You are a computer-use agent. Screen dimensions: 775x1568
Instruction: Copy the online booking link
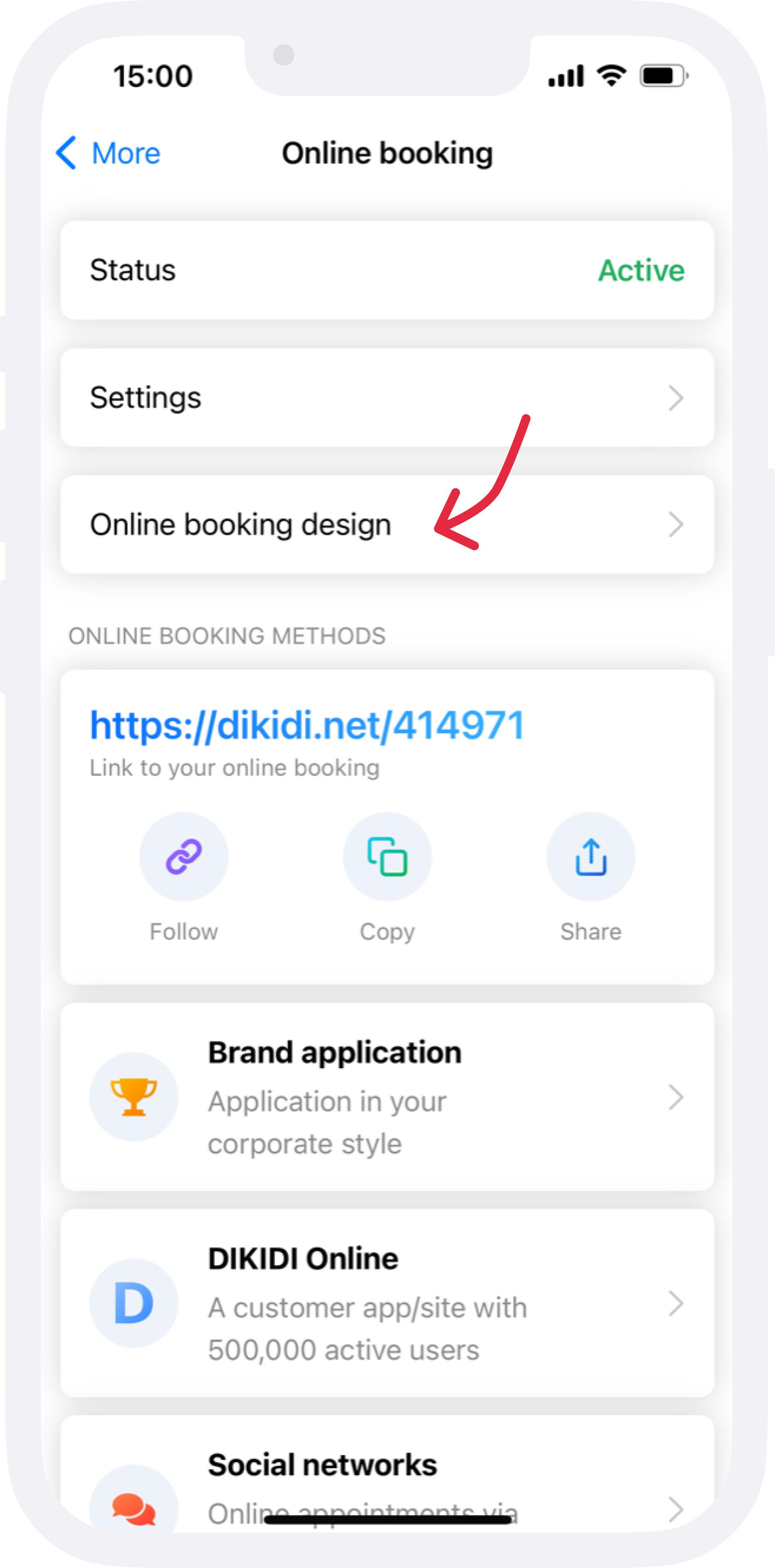[387, 856]
